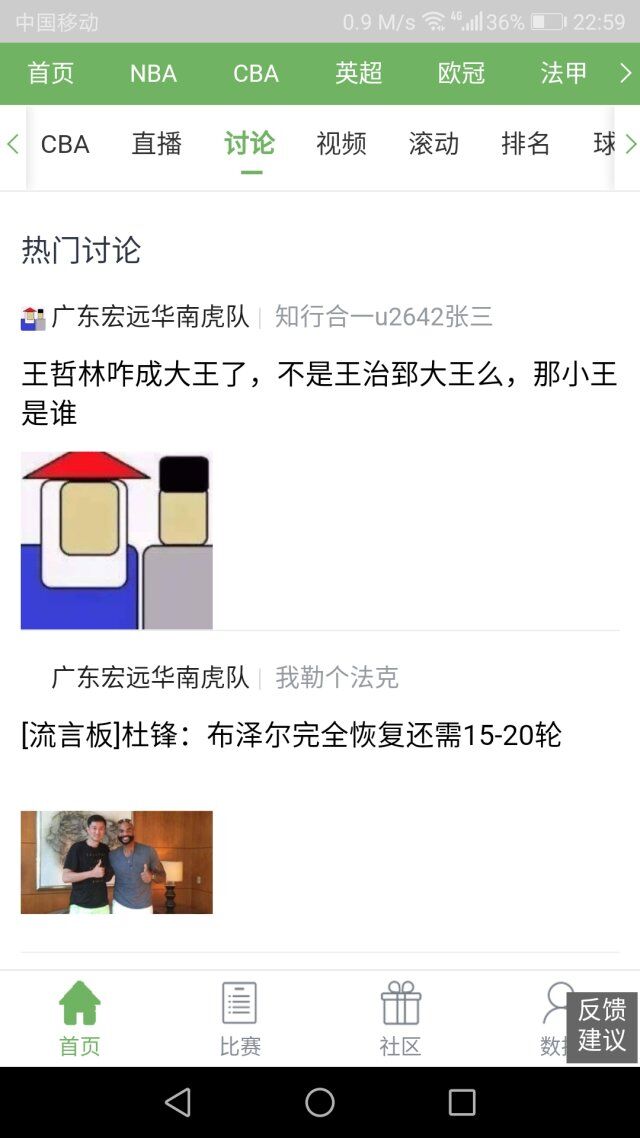The height and width of the screenshot is (1138, 640).
Task: Go to the 法甲 category
Action: (x=564, y=73)
